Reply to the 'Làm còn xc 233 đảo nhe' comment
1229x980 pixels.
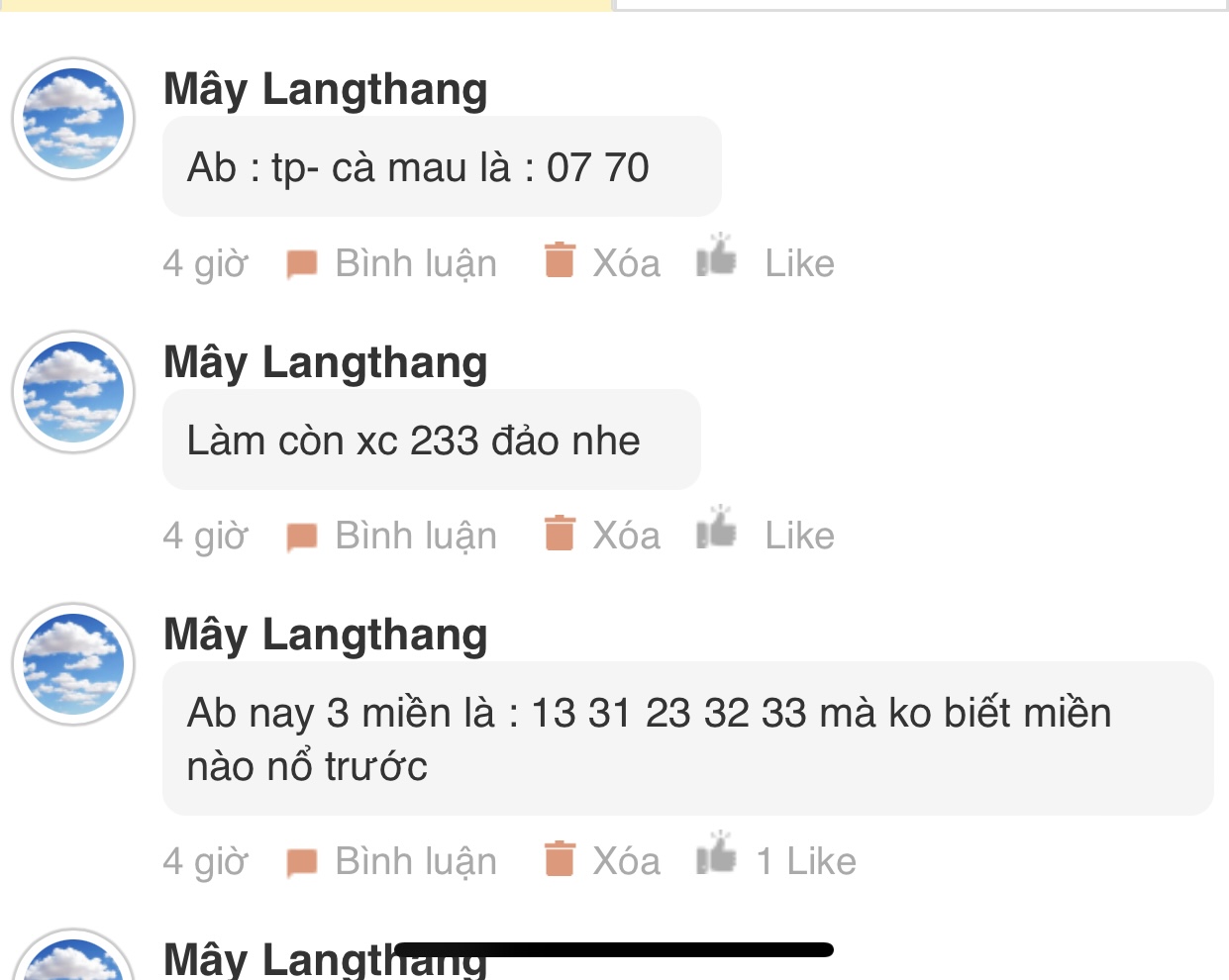(393, 536)
